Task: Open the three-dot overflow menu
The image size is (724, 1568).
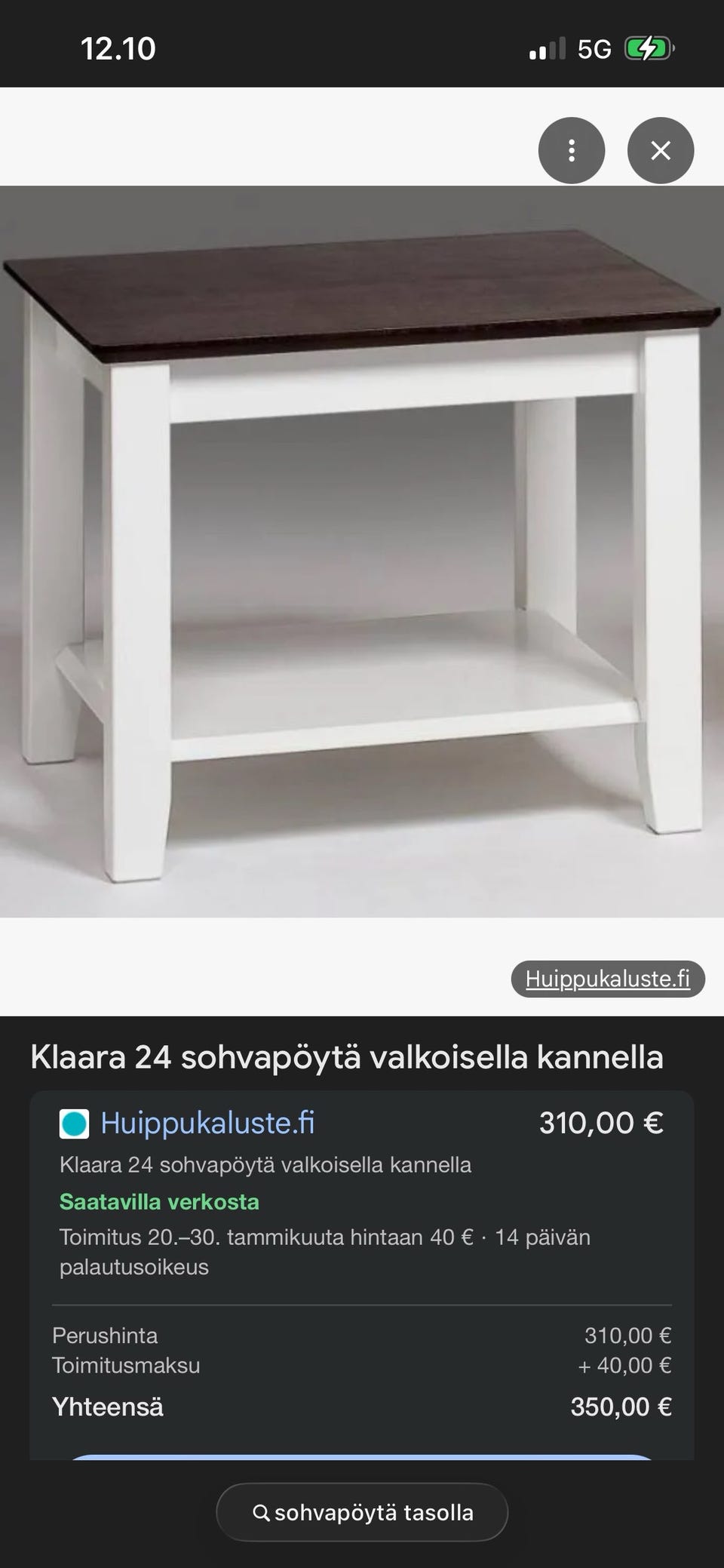Action: pyautogui.click(x=571, y=150)
